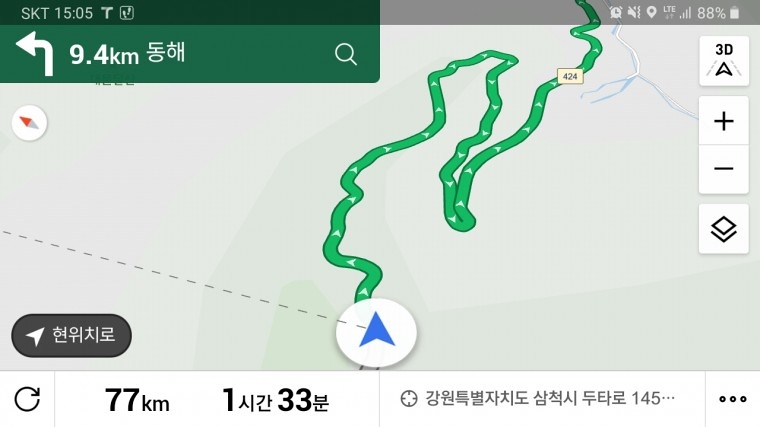
Task: Open the three-dot more options menu
Action: (x=732, y=399)
